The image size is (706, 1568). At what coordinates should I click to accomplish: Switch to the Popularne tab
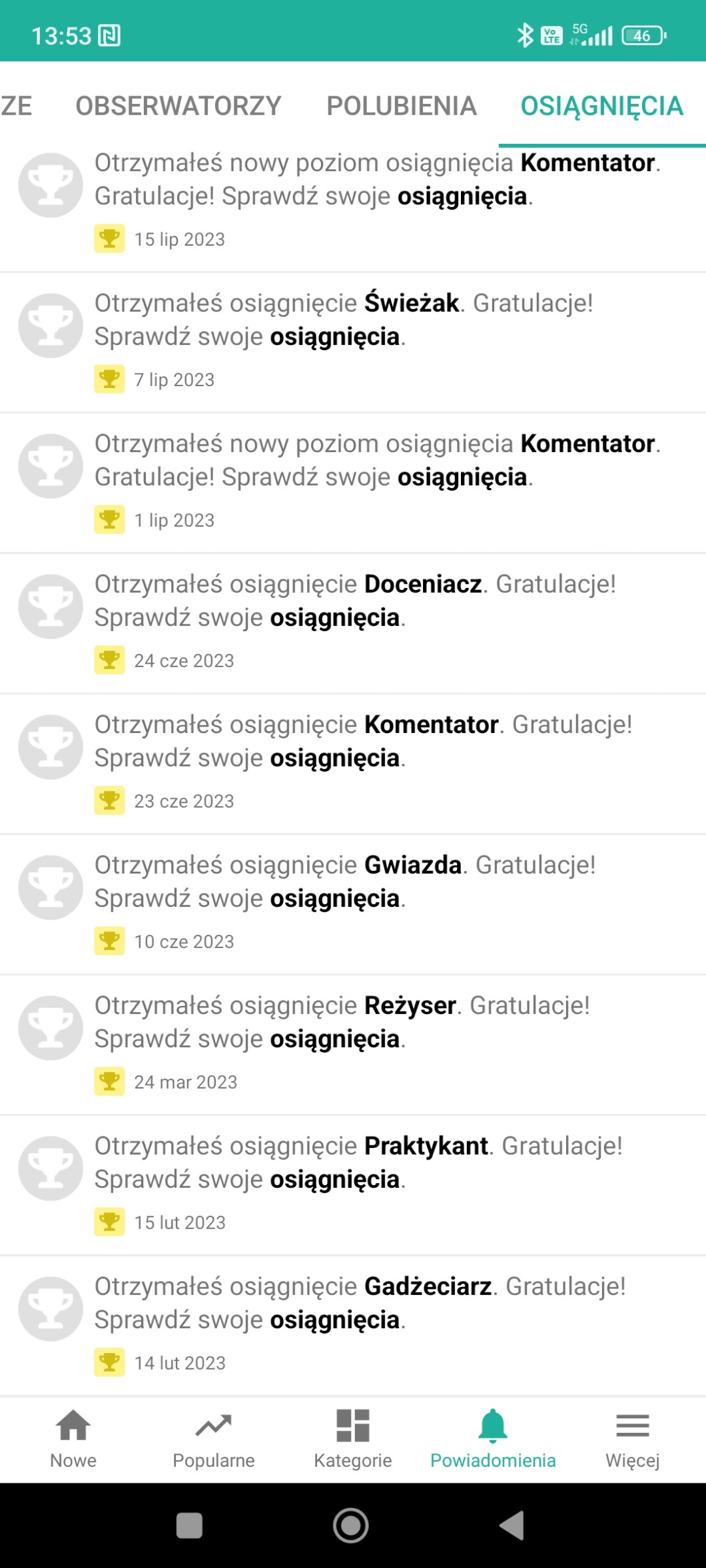(213, 1439)
